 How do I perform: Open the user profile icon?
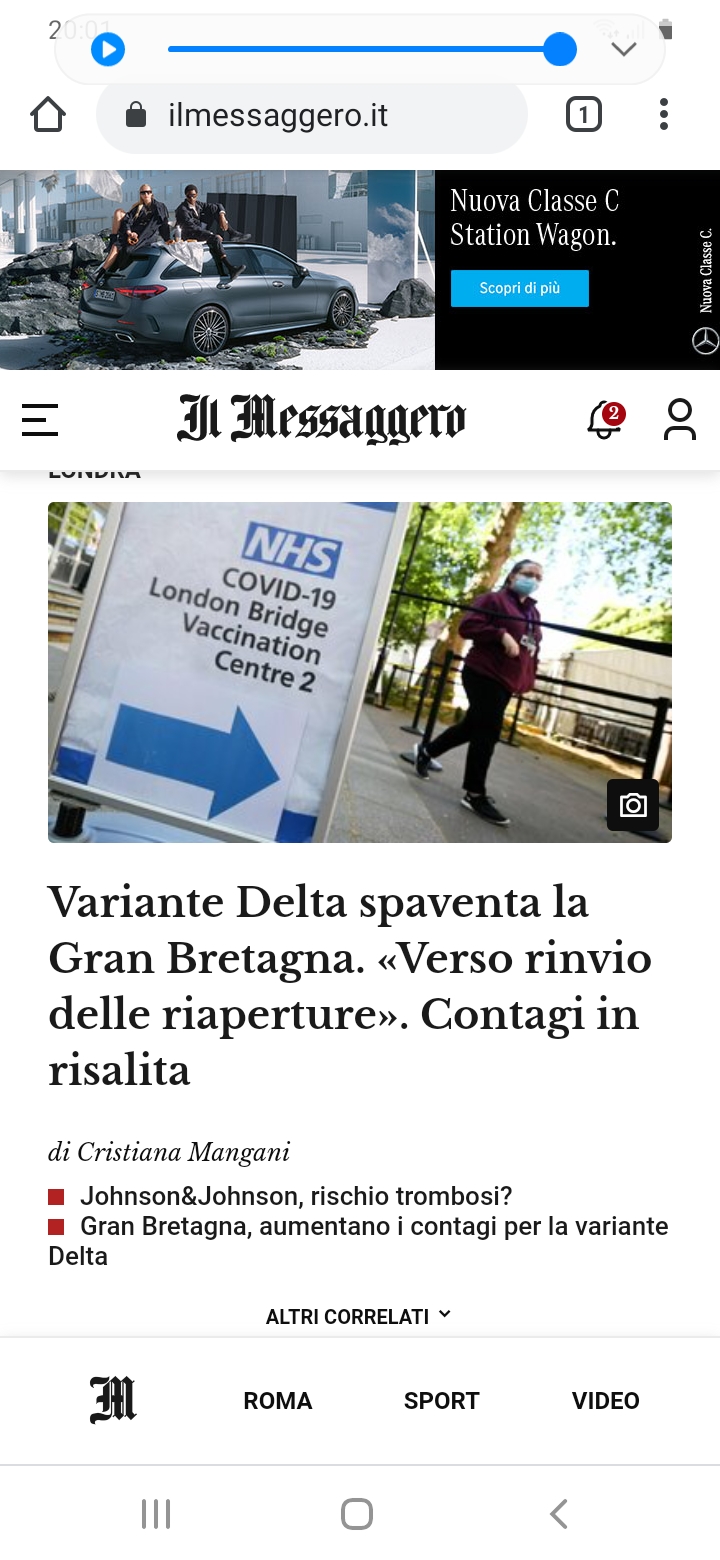point(680,420)
